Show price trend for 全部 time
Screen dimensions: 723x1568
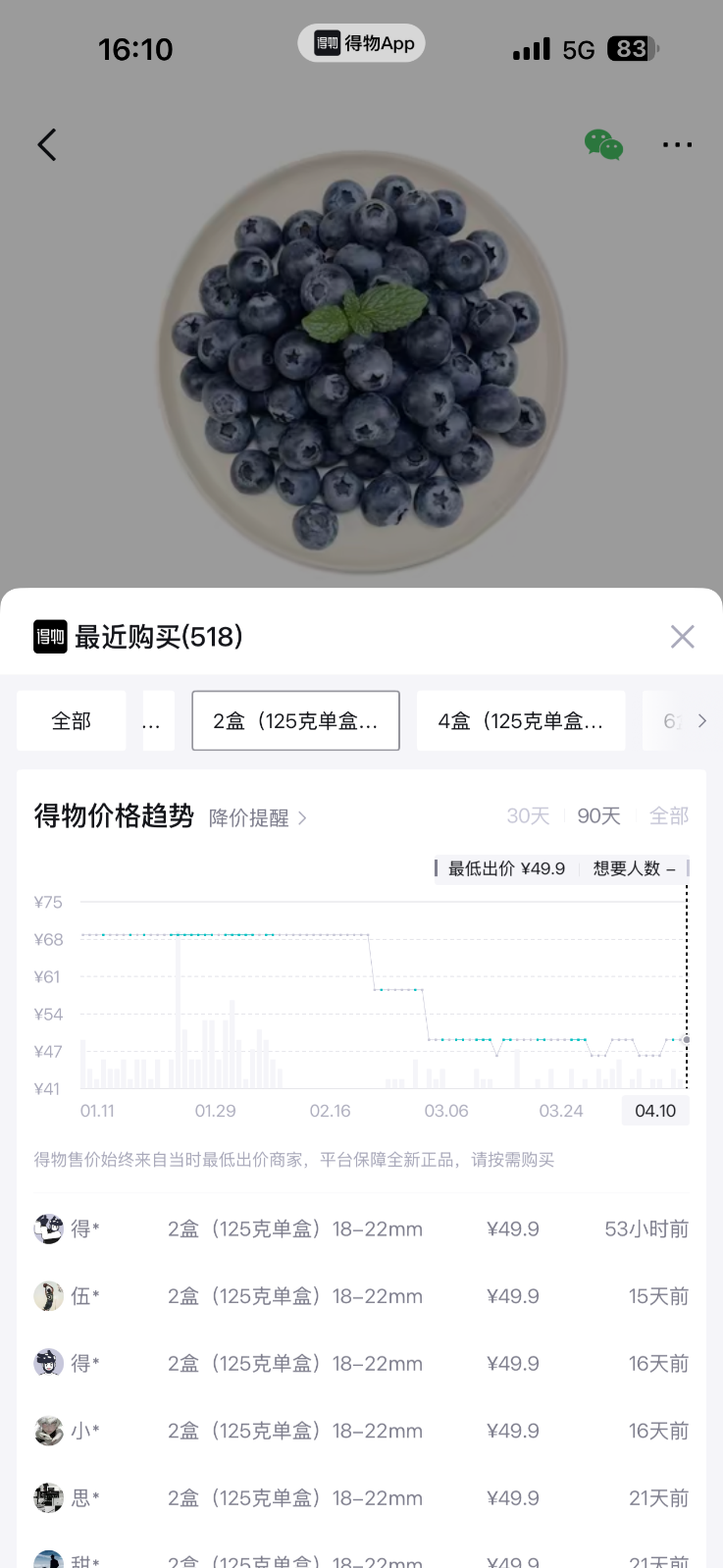point(669,816)
